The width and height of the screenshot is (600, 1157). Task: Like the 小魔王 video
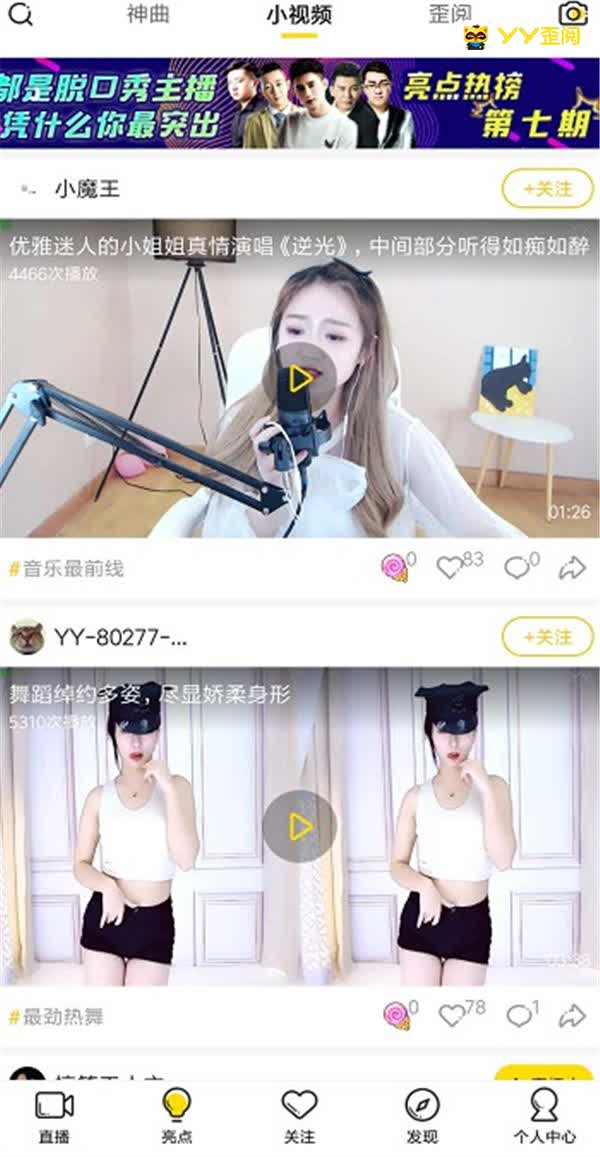coord(451,568)
